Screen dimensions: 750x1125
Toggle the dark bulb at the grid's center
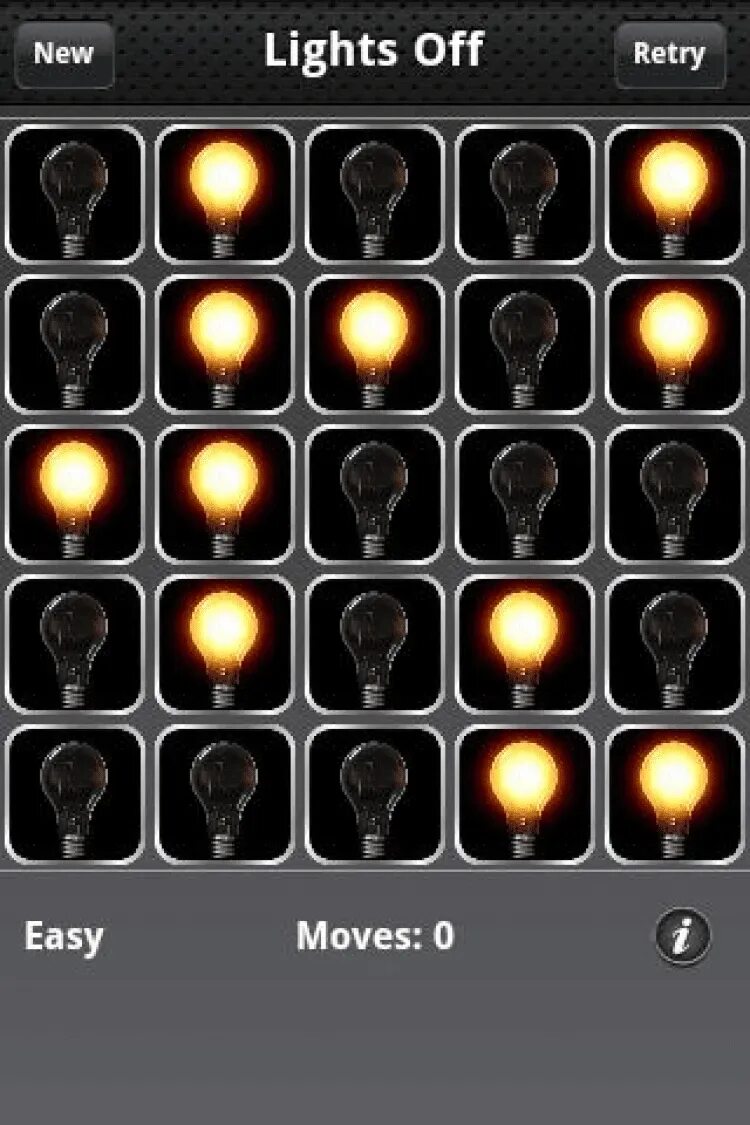(x=374, y=494)
